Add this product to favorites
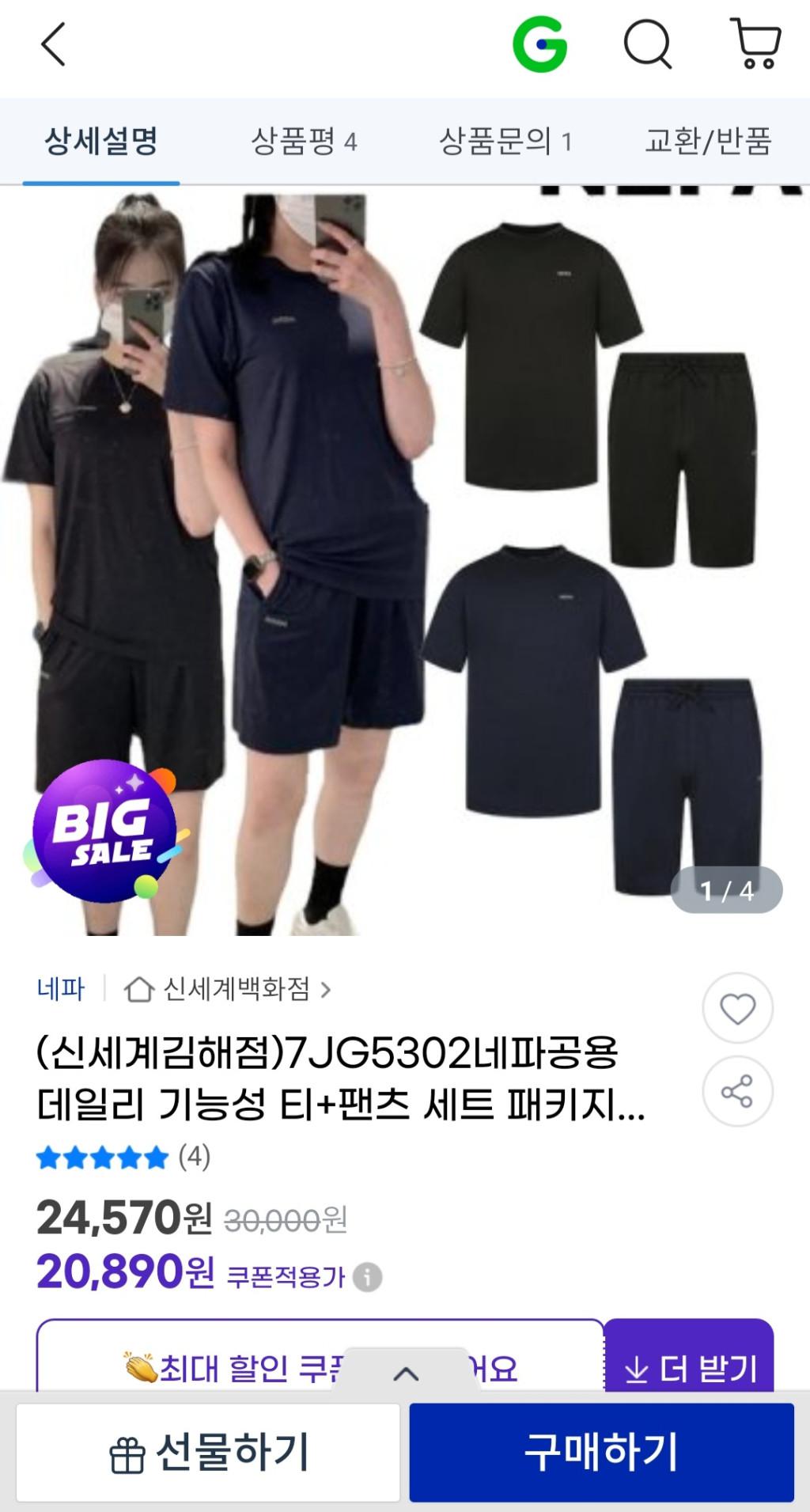 [737, 1009]
